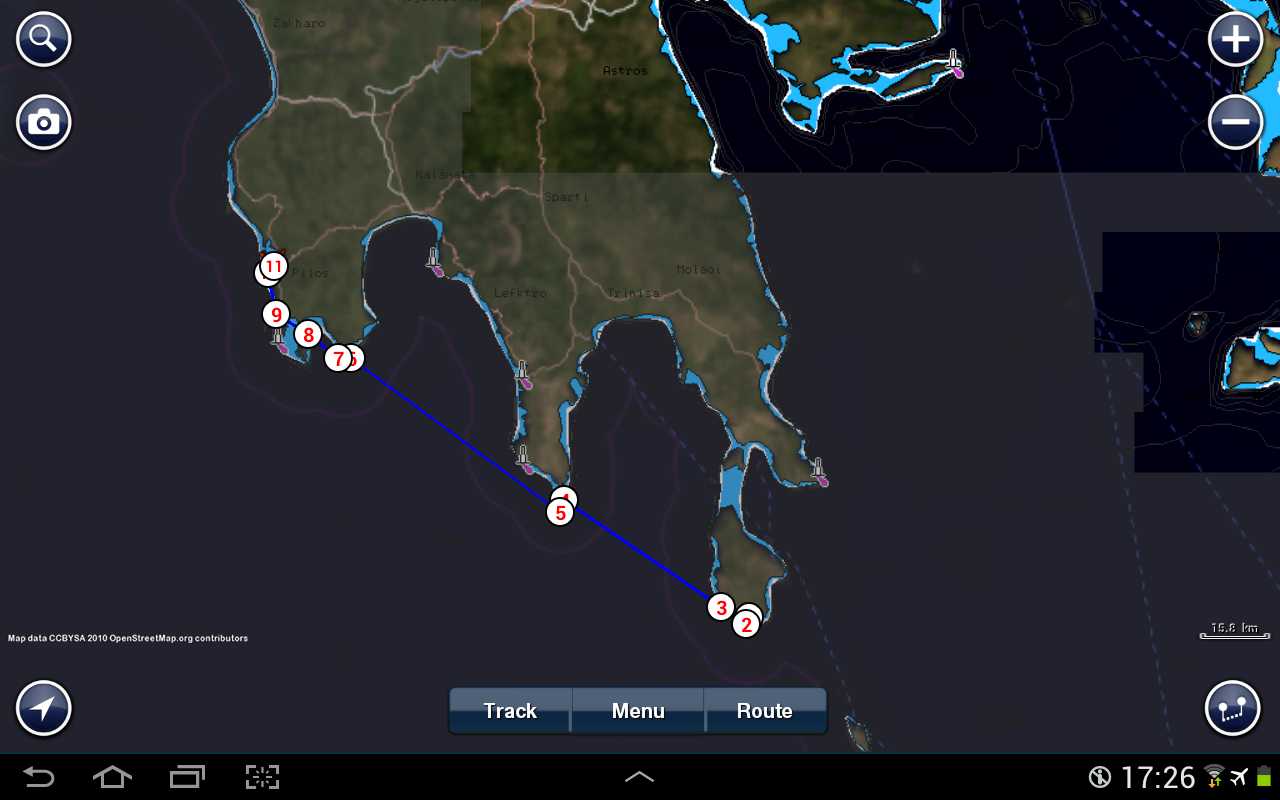Open the route planning icon

1232,708
